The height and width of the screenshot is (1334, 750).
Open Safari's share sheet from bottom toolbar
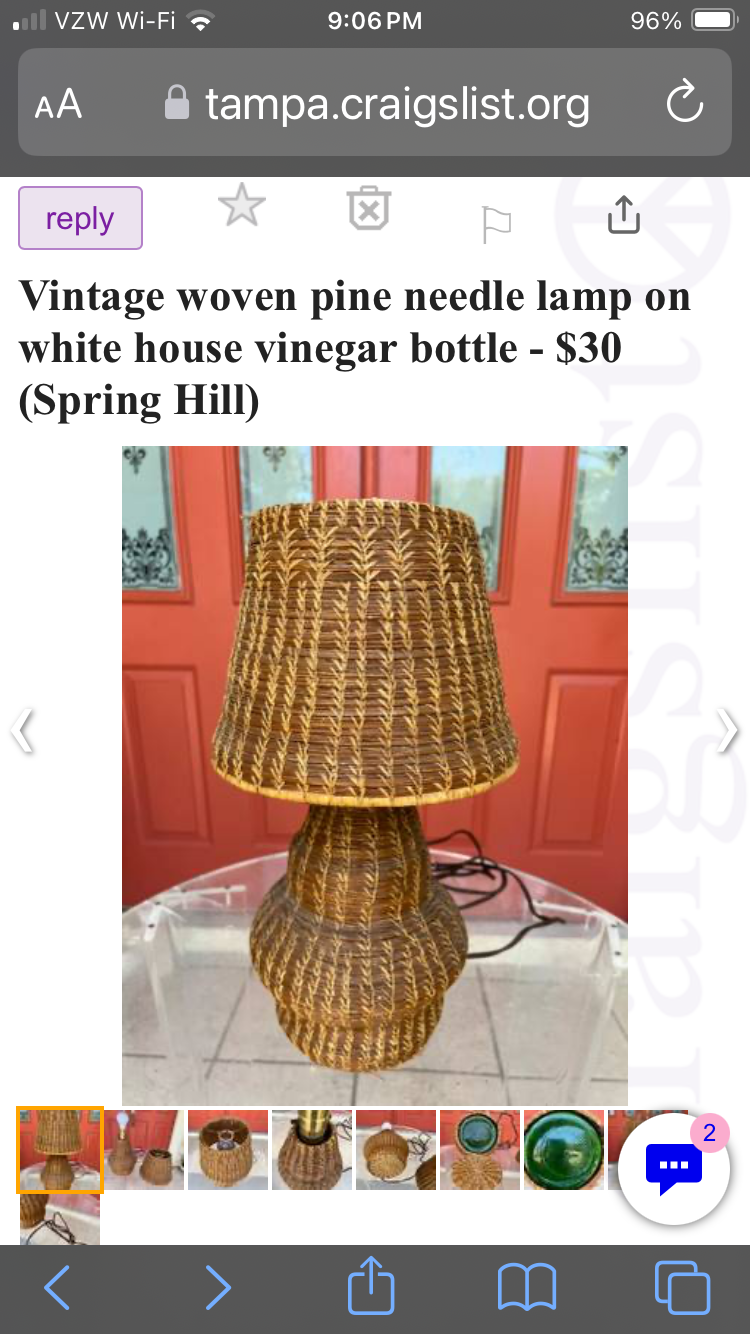click(x=371, y=1288)
